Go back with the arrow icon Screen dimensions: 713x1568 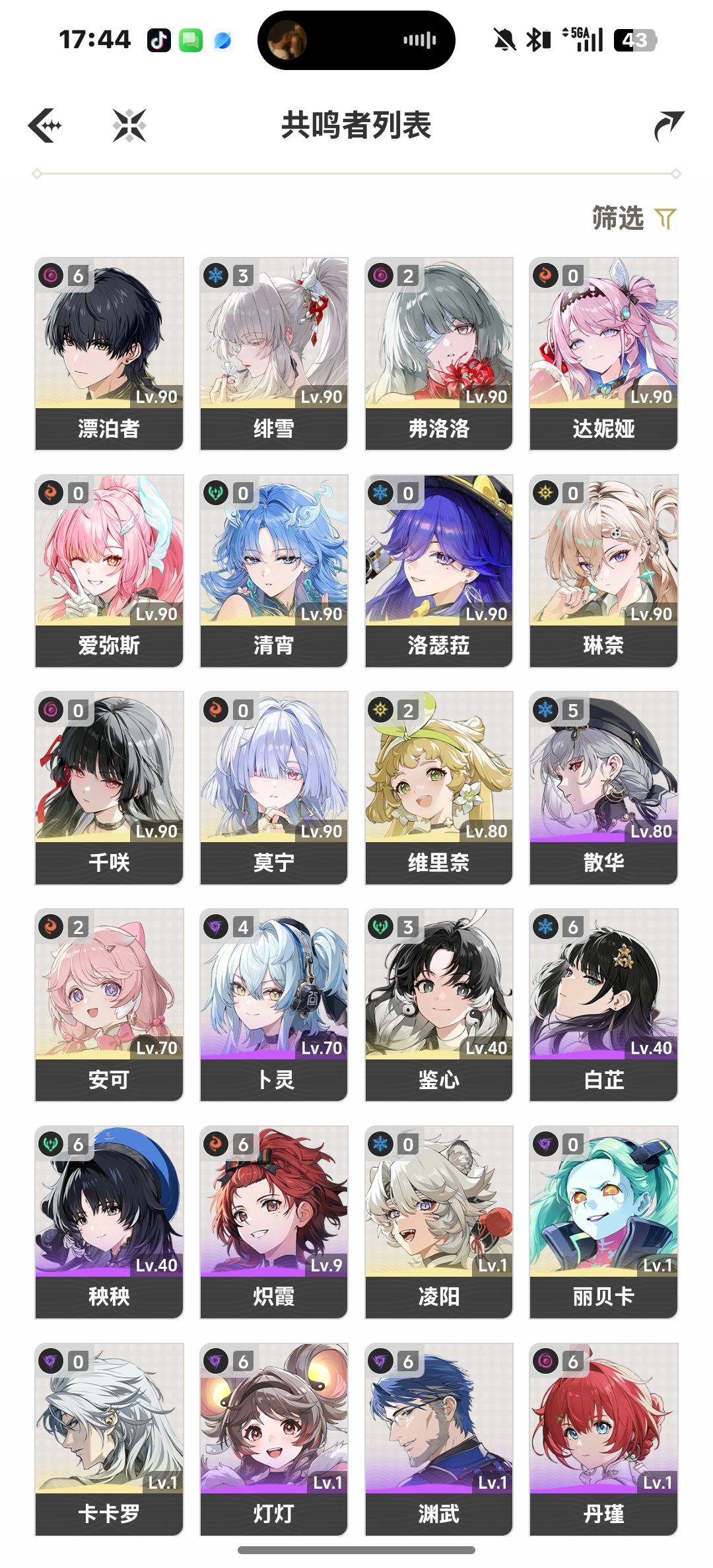[45, 125]
